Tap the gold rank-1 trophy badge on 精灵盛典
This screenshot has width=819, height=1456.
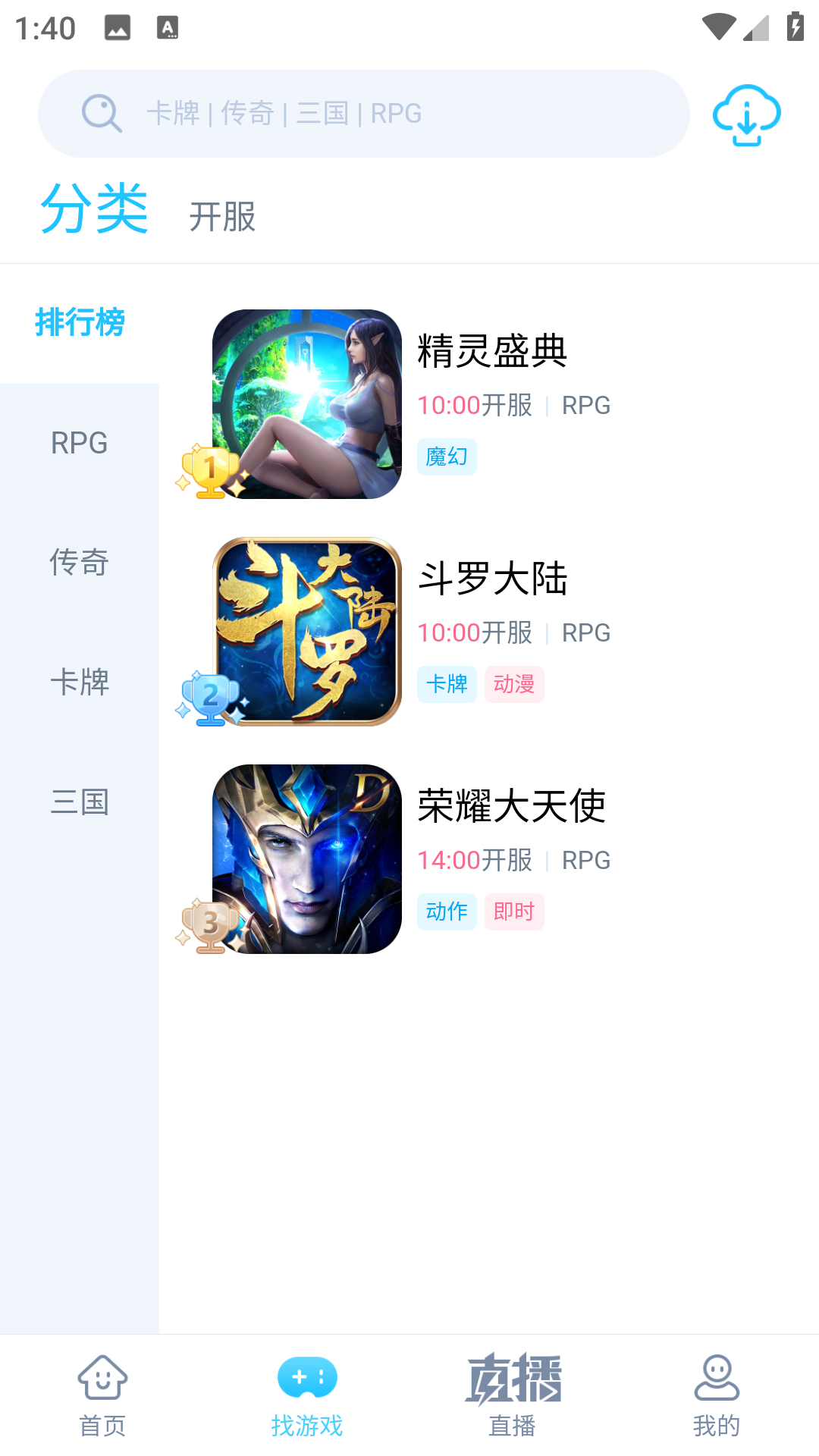(x=210, y=472)
